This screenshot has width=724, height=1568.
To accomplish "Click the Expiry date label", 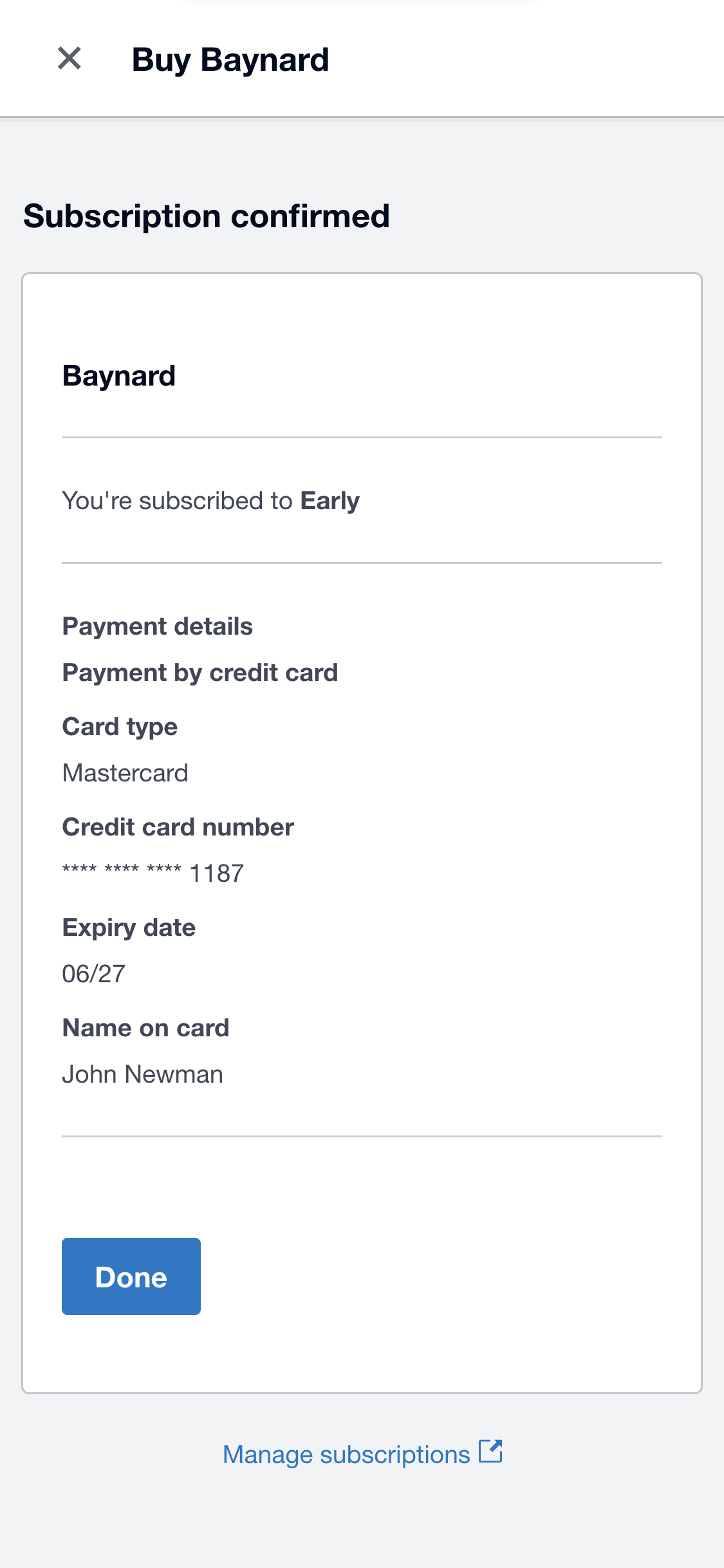I will (x=129, y=927).
